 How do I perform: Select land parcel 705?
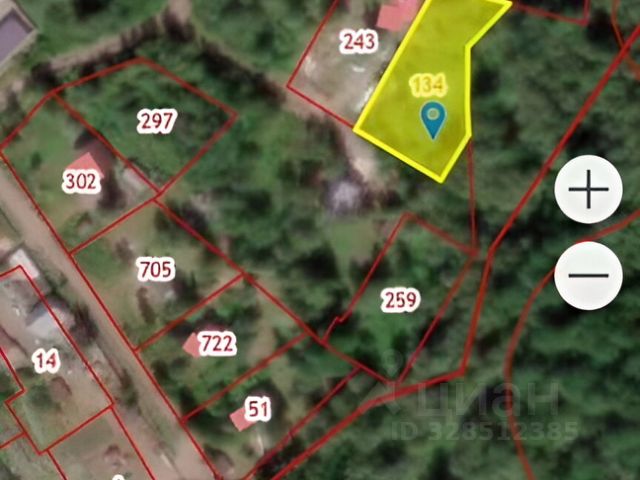[x=156, y=269]
